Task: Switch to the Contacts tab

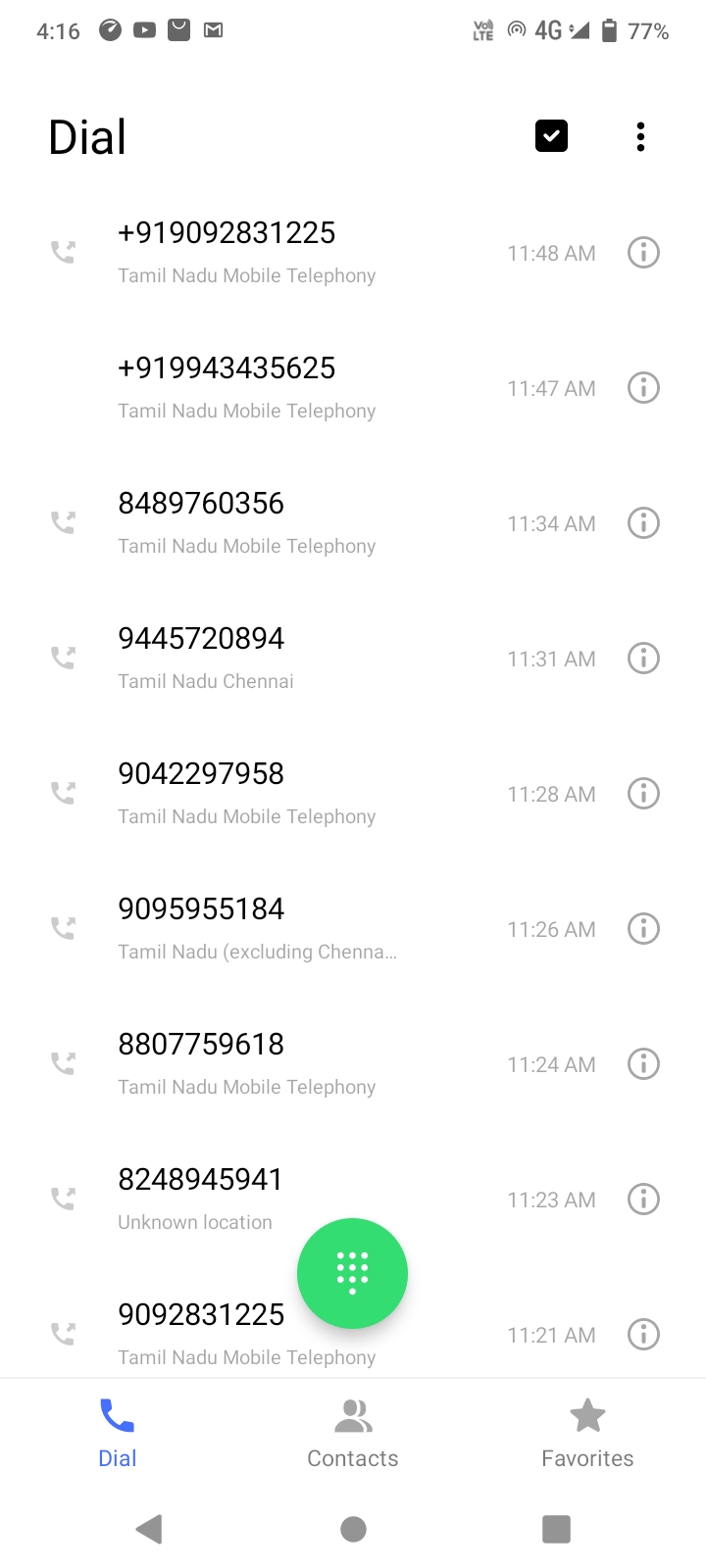Action: [x=353, y=1433]
